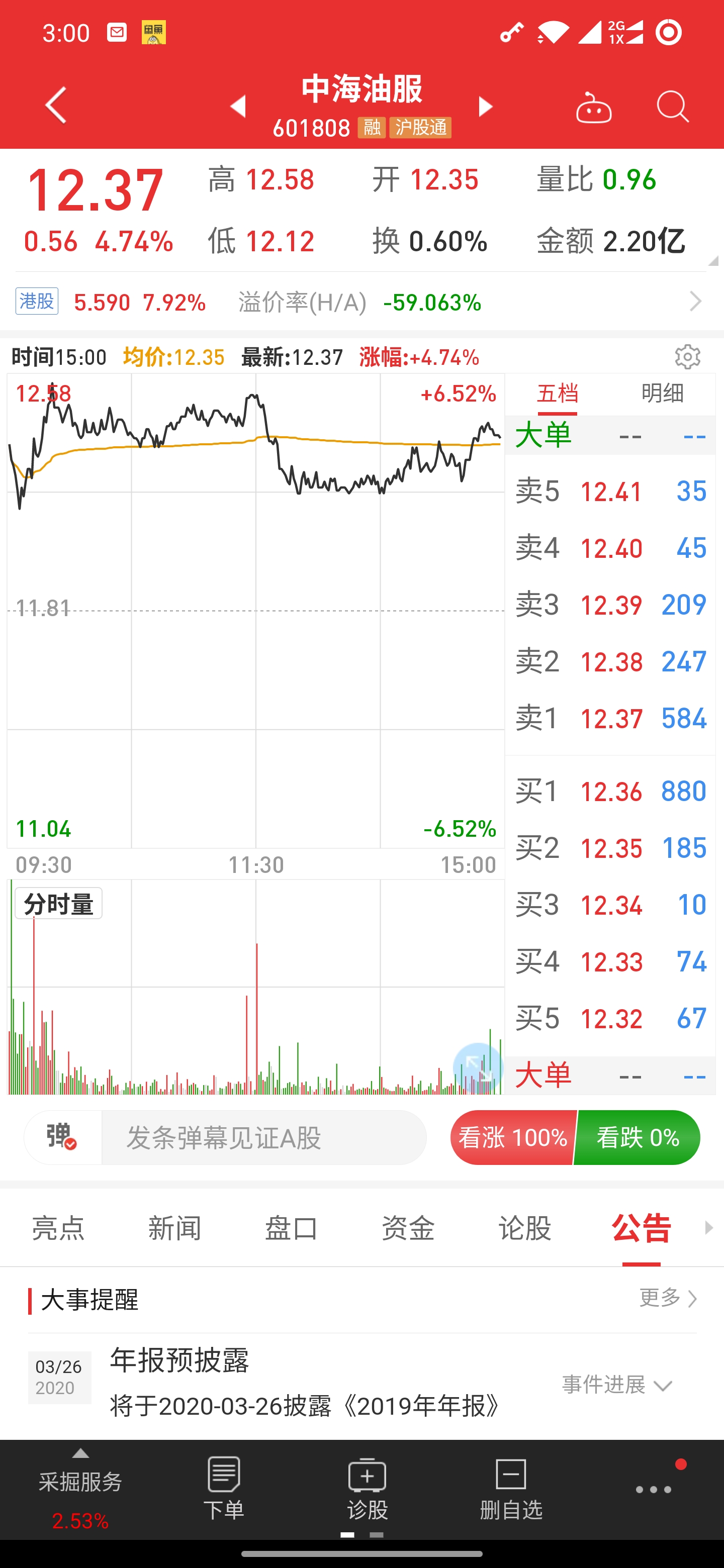The width and height of the screenshot is (724, 1568).
Task: Switch to the next stock
Action: 485,107
